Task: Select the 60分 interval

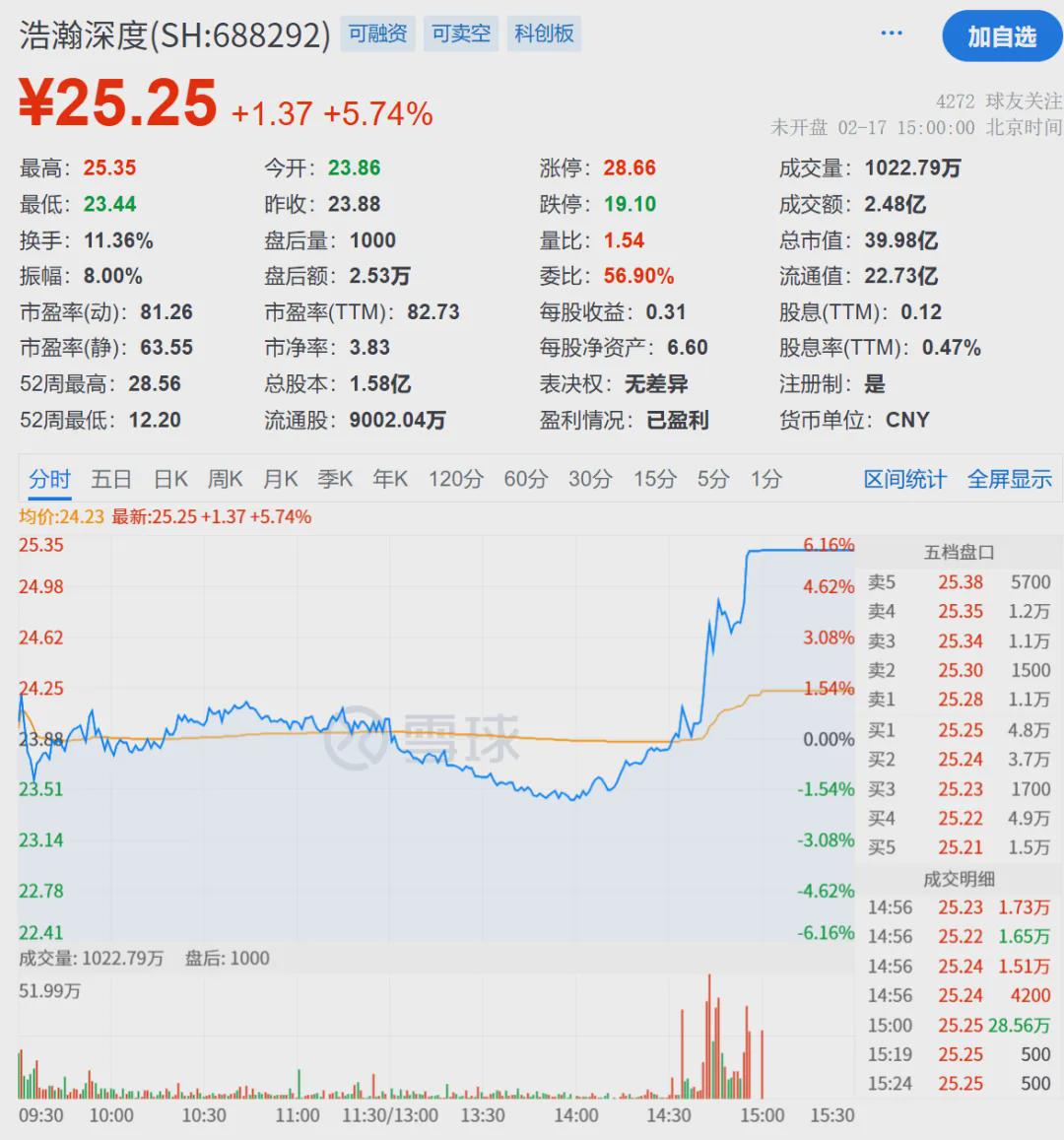Action: pyautogui.click(x=525, y=479)
